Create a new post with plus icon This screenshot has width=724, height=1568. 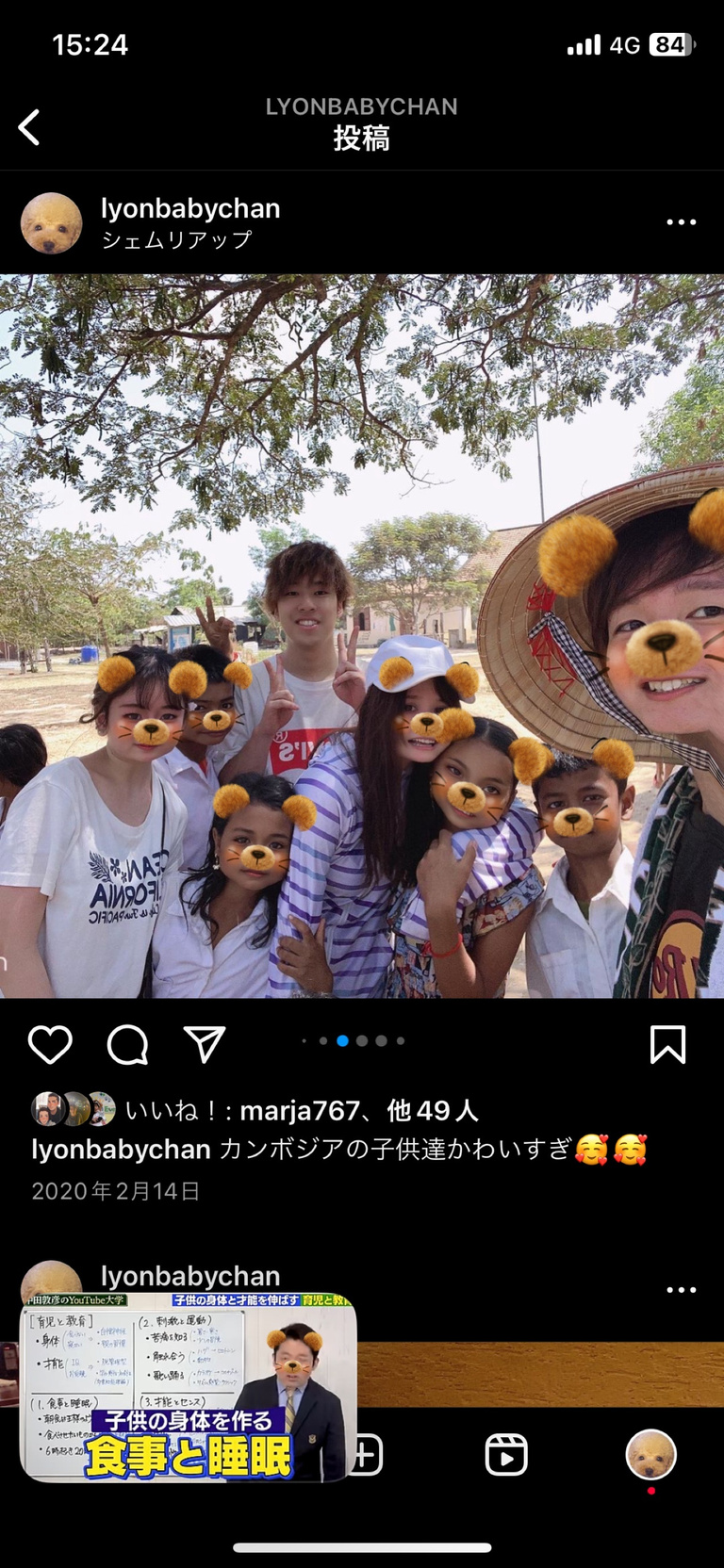click(366, 1455)
